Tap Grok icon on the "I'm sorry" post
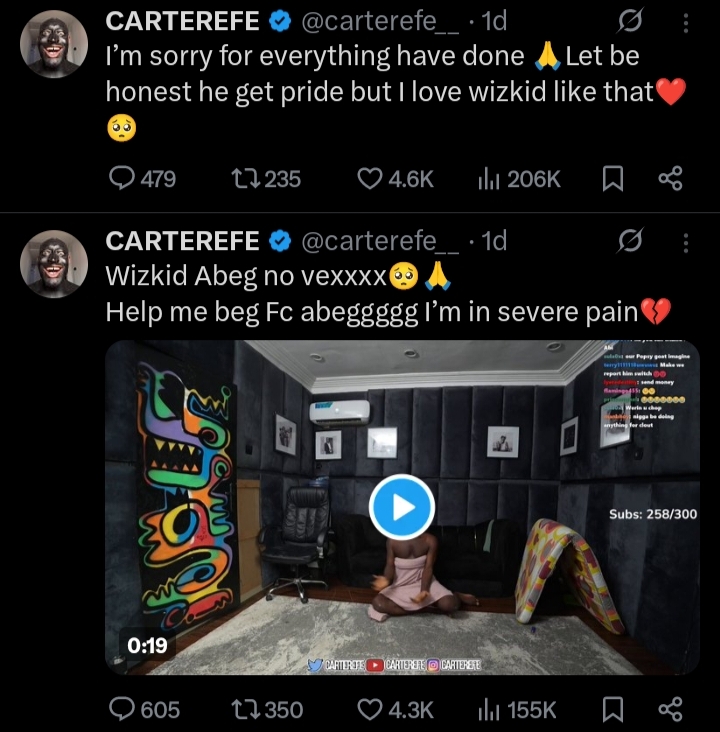 630,22
